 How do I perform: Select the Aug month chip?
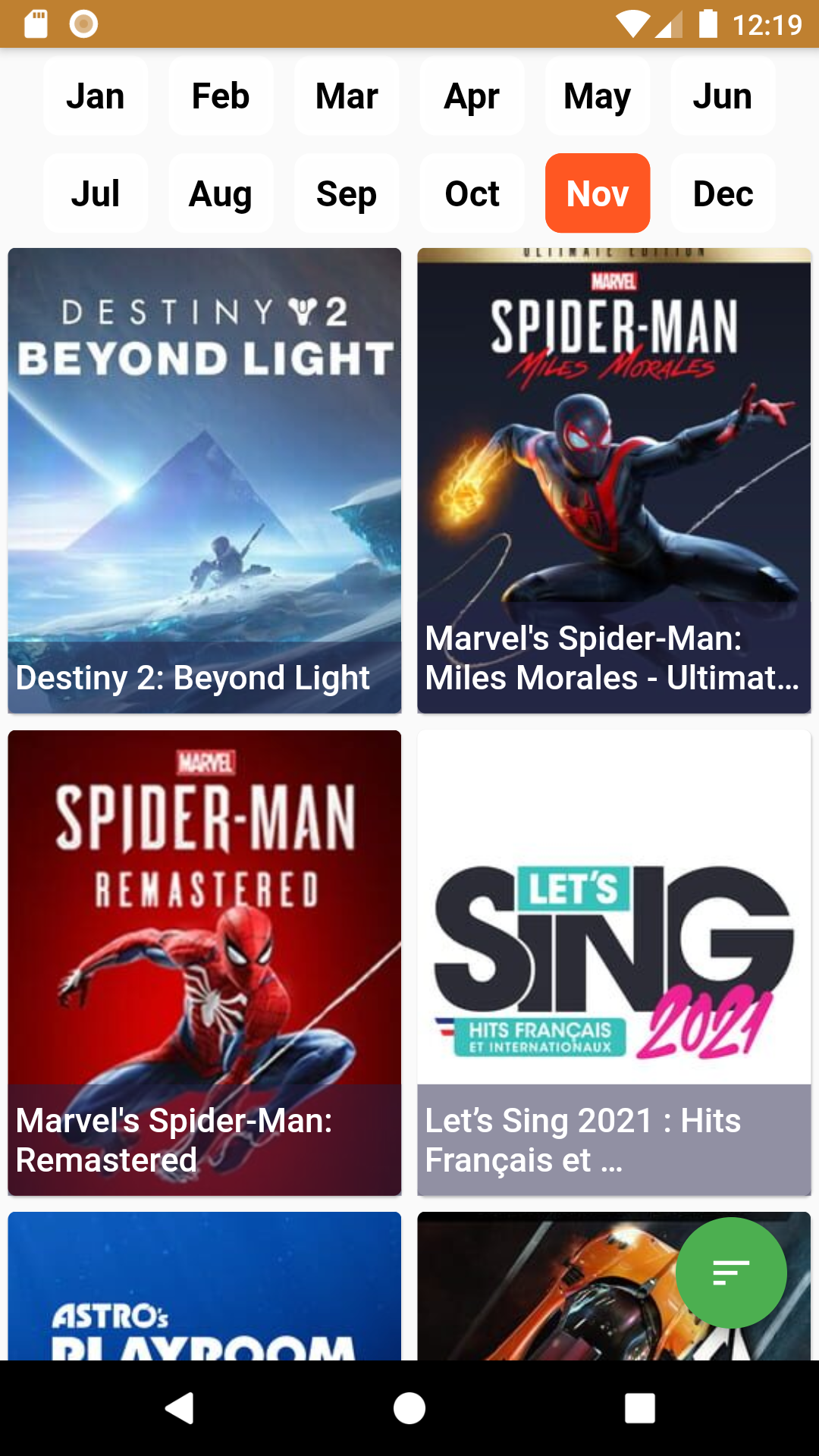point(221,193)
